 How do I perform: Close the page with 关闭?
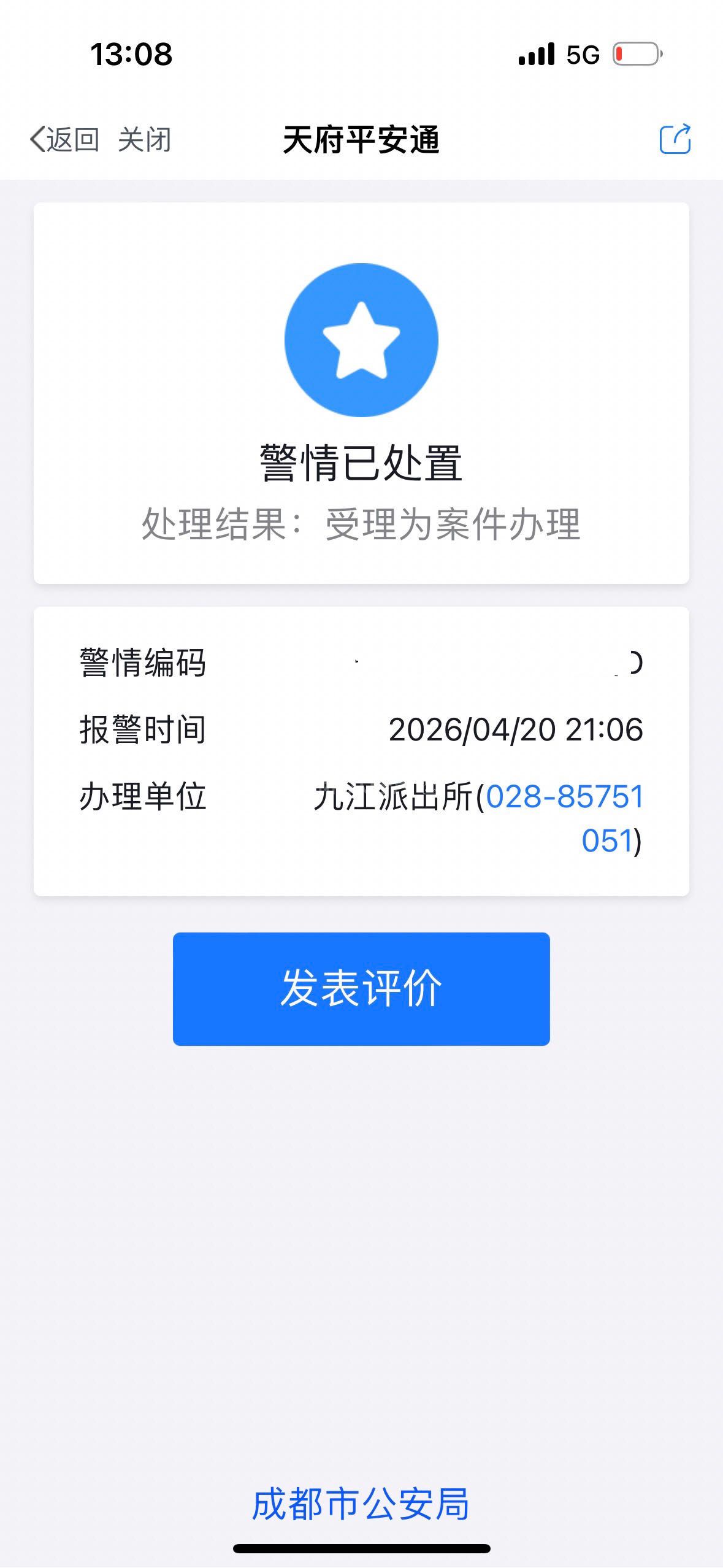click(145, 139)
